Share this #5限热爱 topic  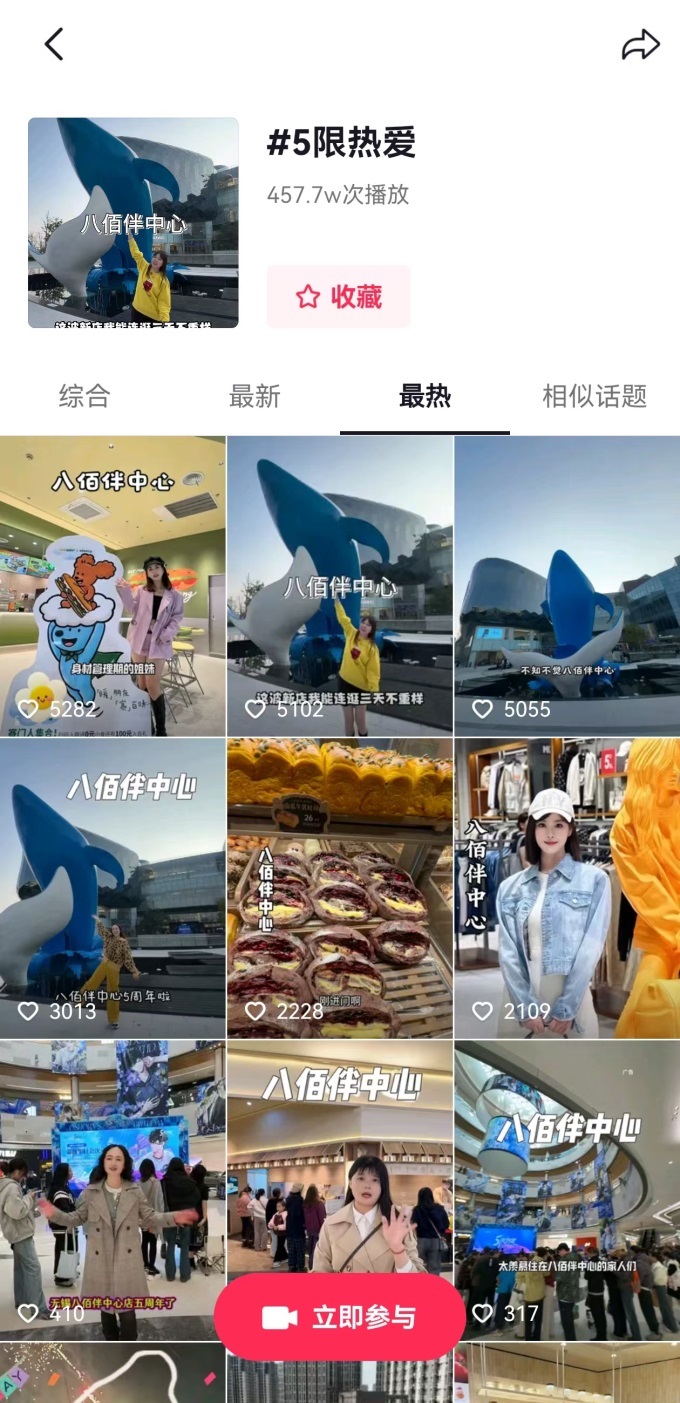coord(640,45)
